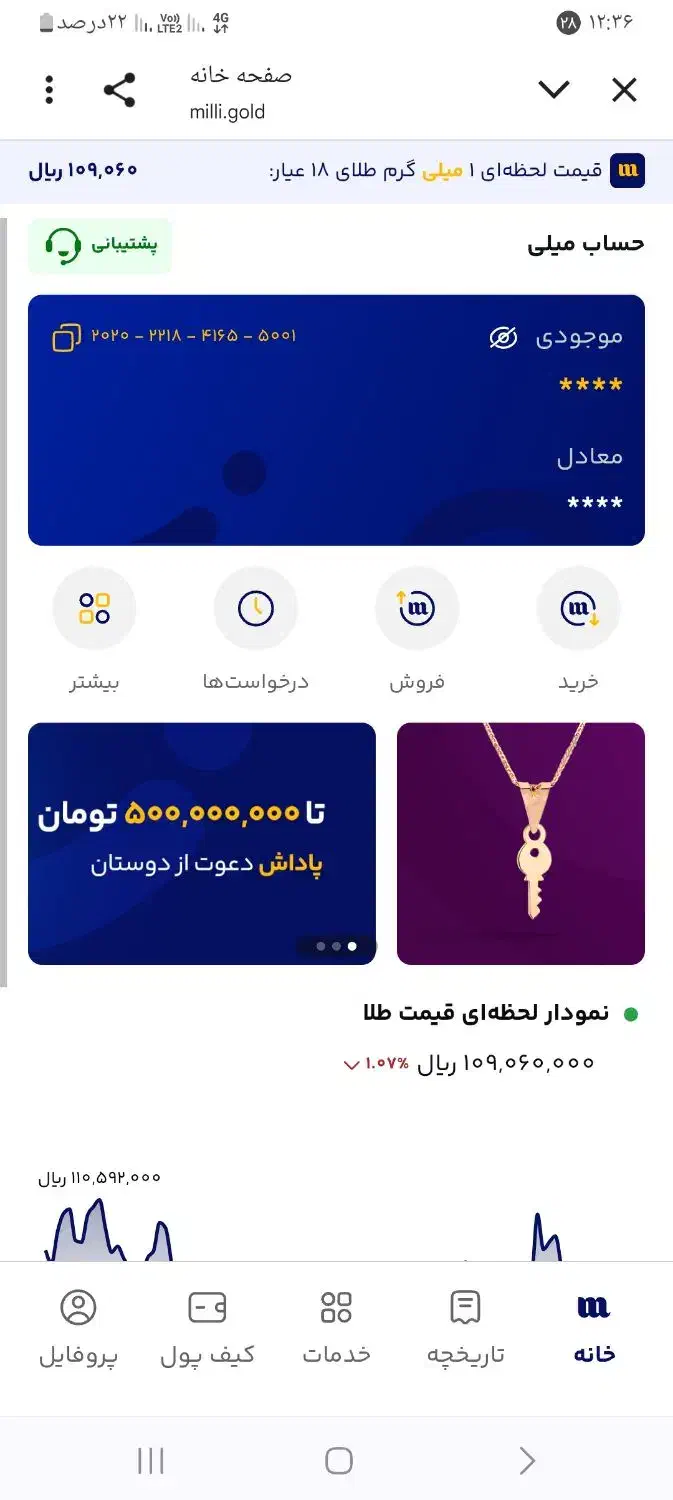The image size is (673, 1500).
Task: Expand the dropdown chevron in top bar
Action: tap(553, 91)
